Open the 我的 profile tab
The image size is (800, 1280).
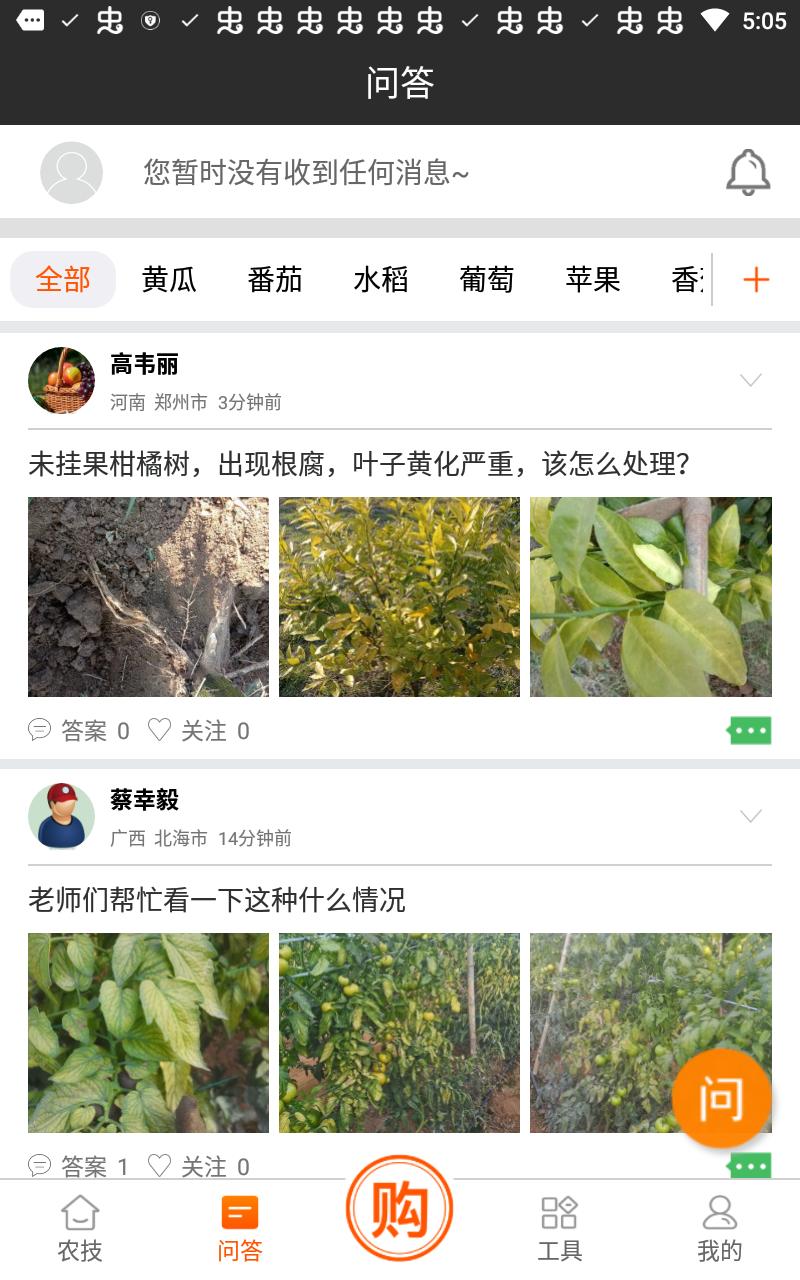(x=720, y=1228)
